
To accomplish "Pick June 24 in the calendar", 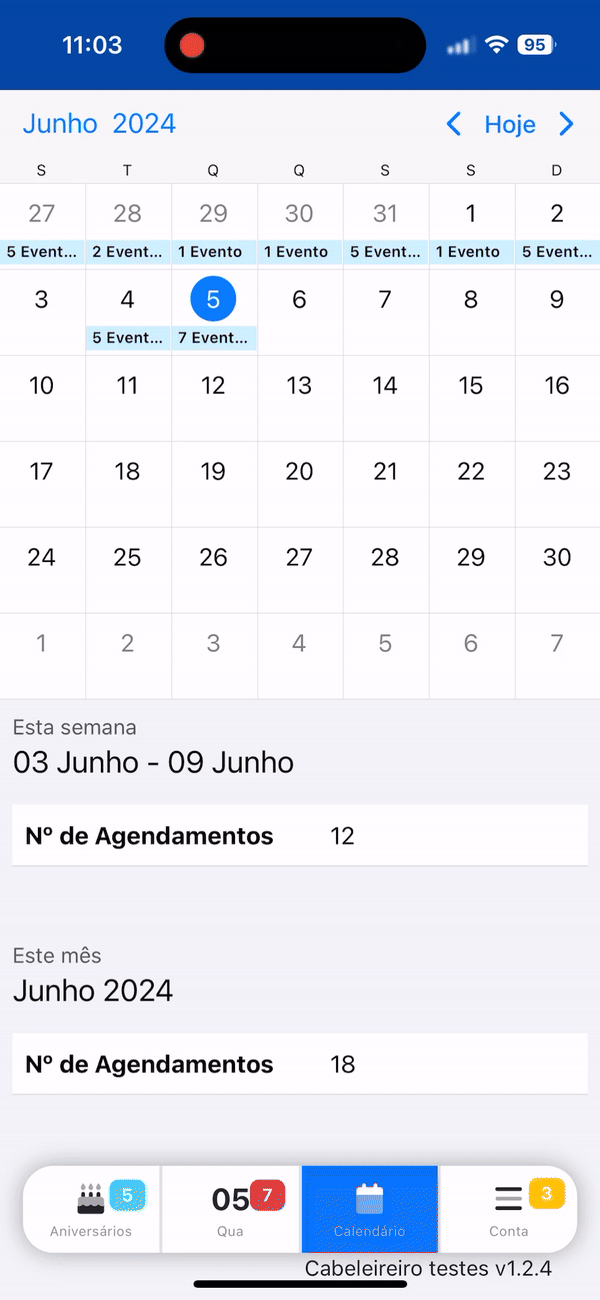I will pyautogui.click(x=42, y=569).
